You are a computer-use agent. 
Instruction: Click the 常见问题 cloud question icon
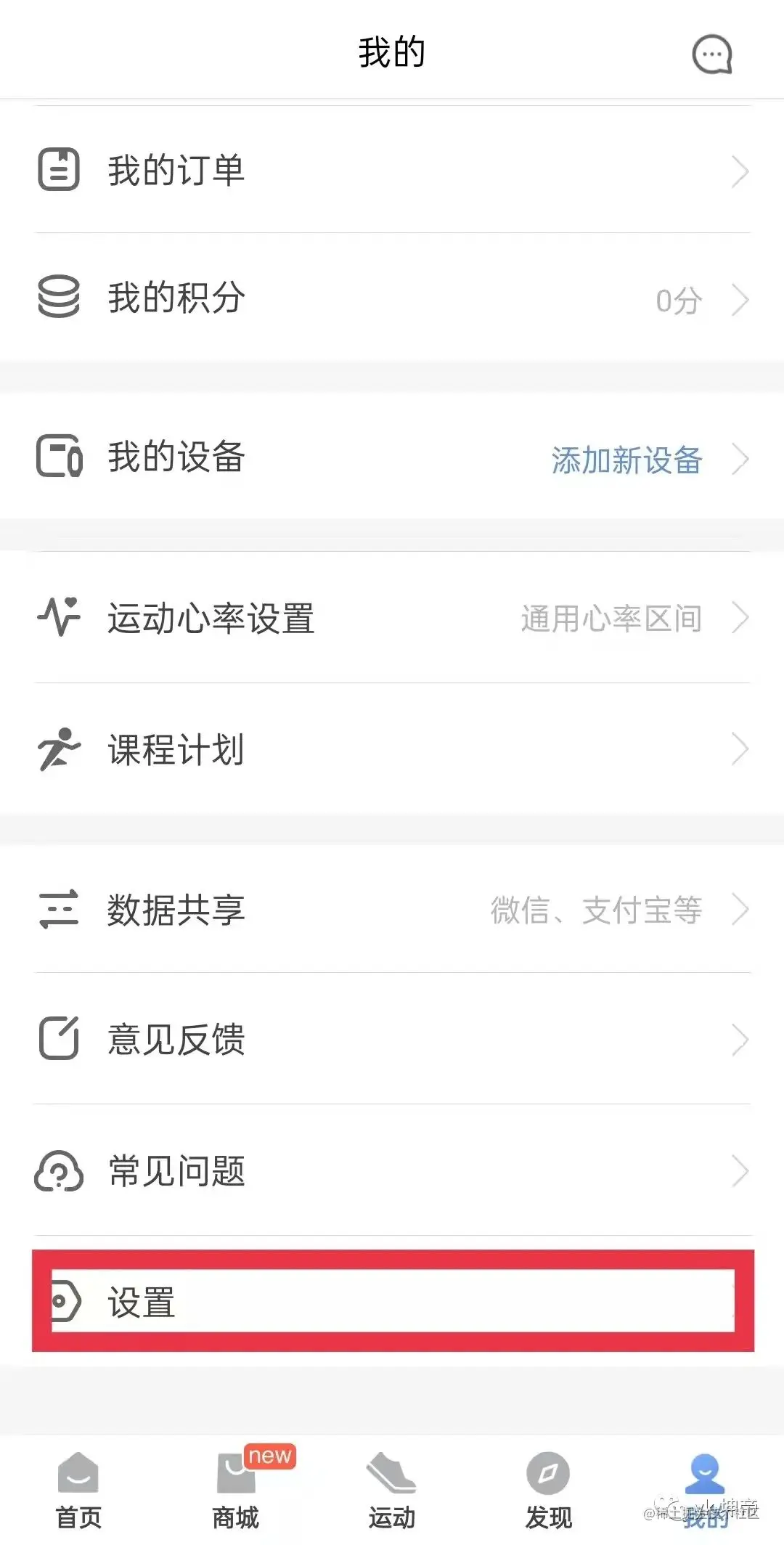click(60, 1170)
